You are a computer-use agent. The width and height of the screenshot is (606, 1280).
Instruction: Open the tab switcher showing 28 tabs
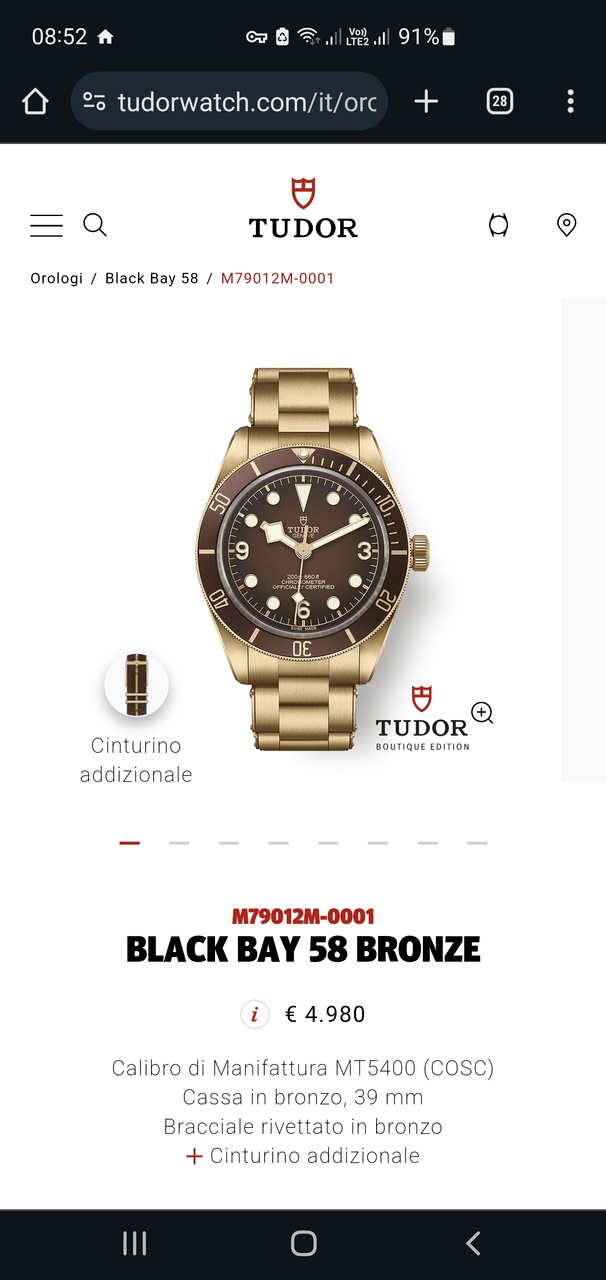click(x=499, y=101)
